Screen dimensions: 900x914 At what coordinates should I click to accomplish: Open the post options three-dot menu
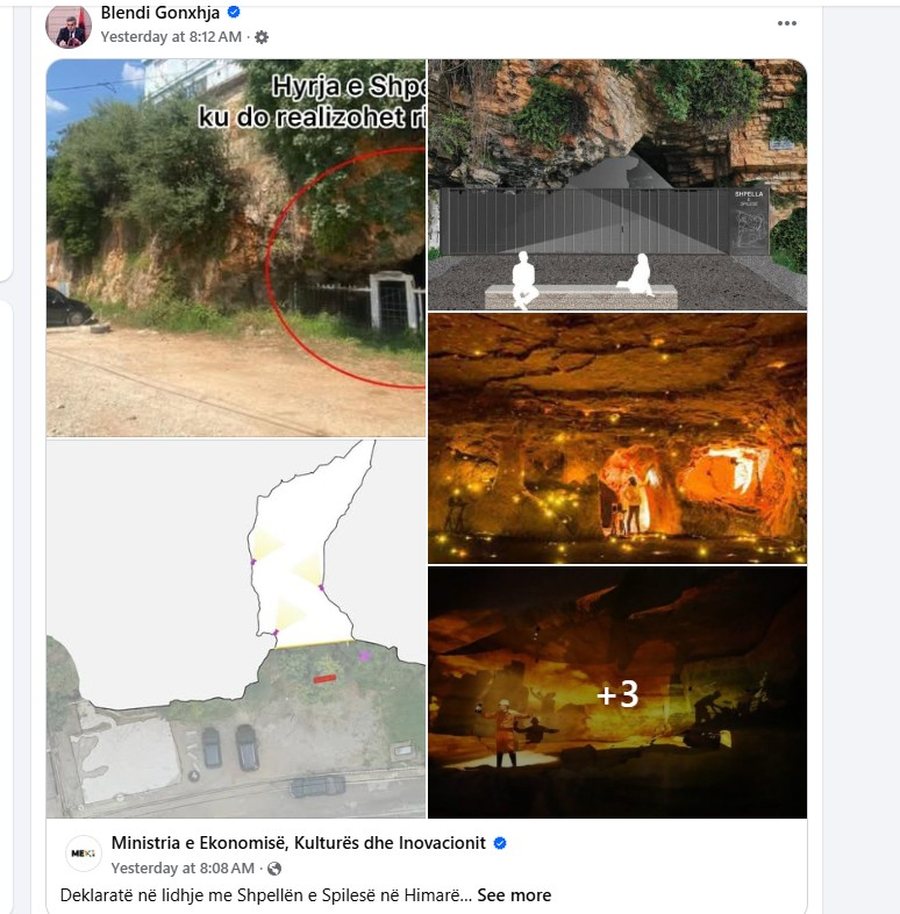coord(787,23)
